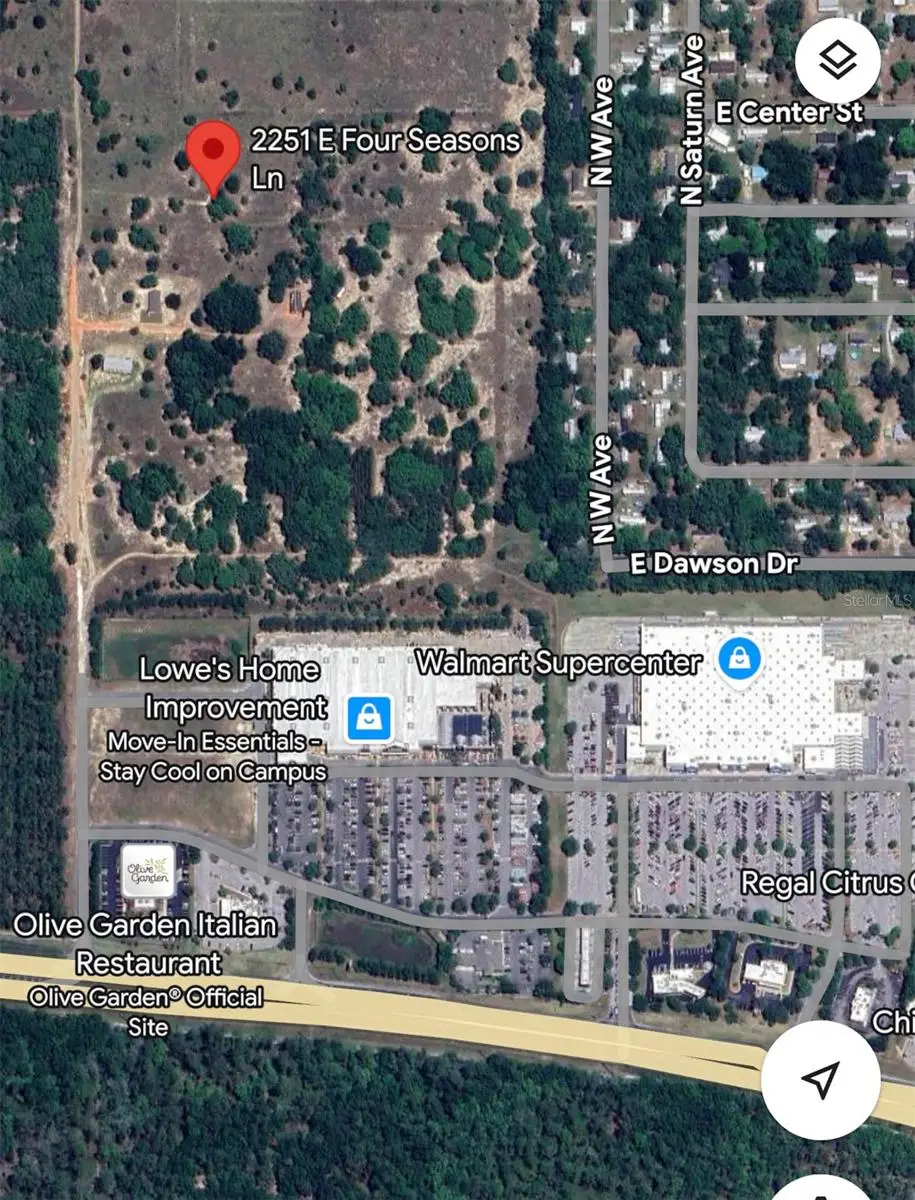This screenshot has height=1200, width=915.
Task: Open the map layers button
Action: (x=837, y=62)
